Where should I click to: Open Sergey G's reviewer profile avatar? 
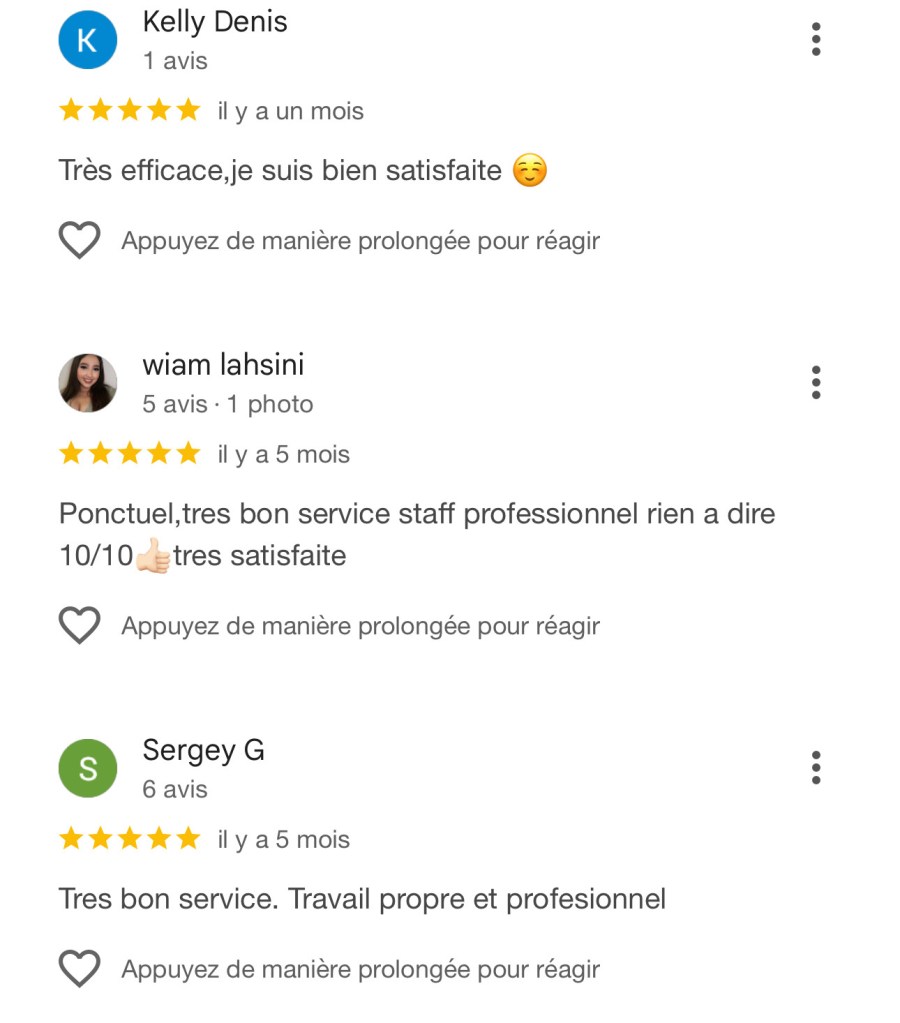click(x=88, y=768)
